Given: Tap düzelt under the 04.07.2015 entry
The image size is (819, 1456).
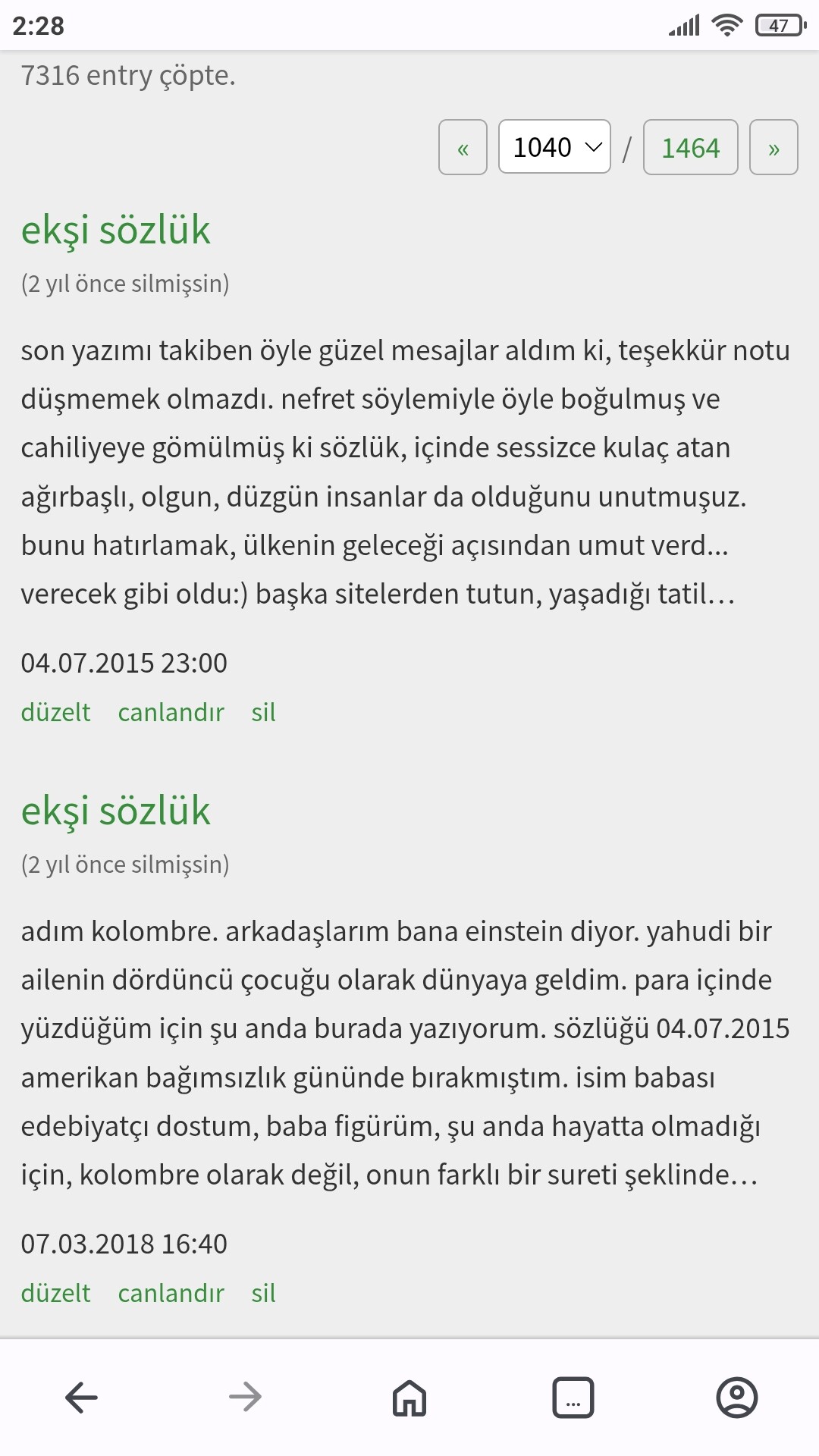Looking at the screenshot, I should 55,712.
